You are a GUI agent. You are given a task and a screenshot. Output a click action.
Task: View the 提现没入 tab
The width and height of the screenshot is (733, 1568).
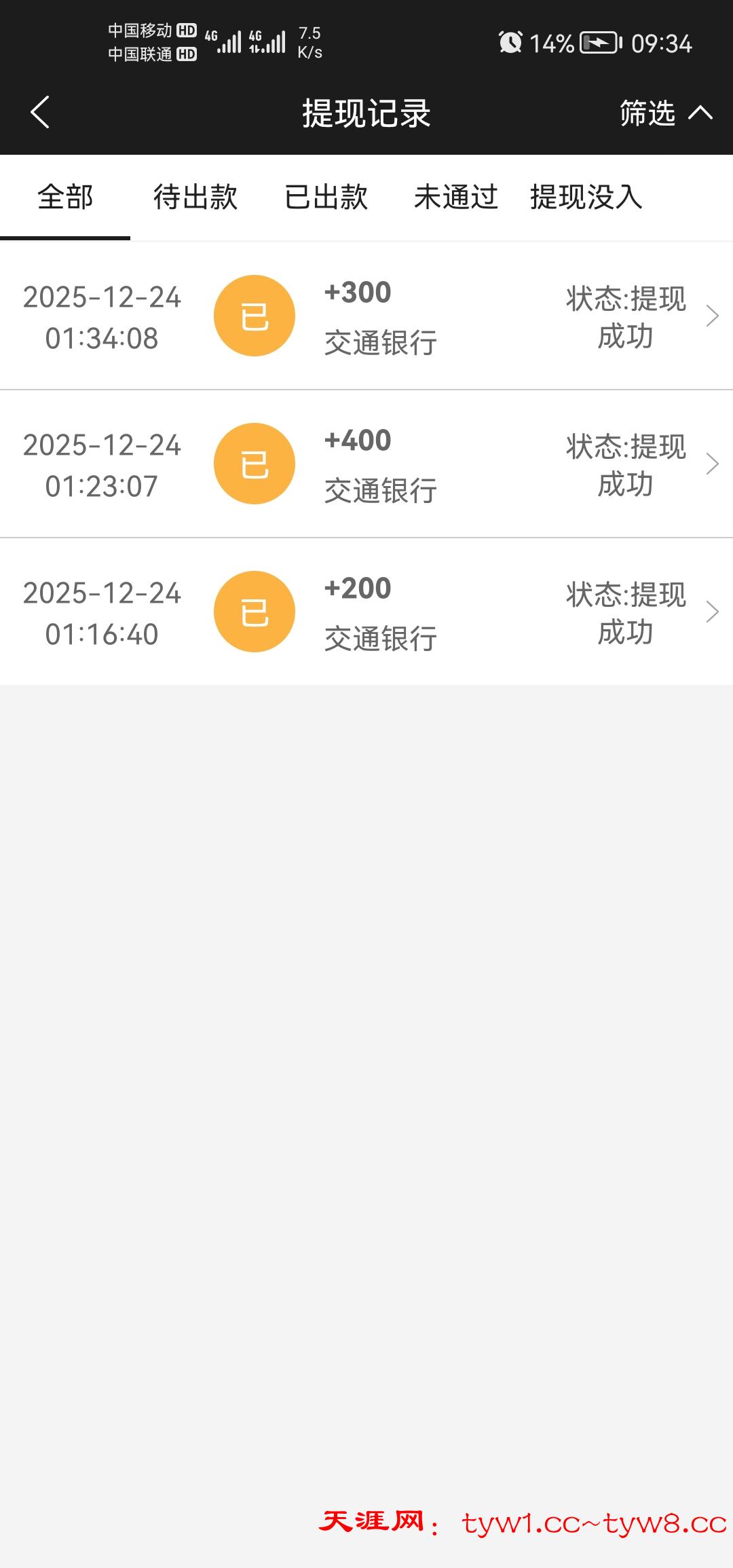pos(586,198)
